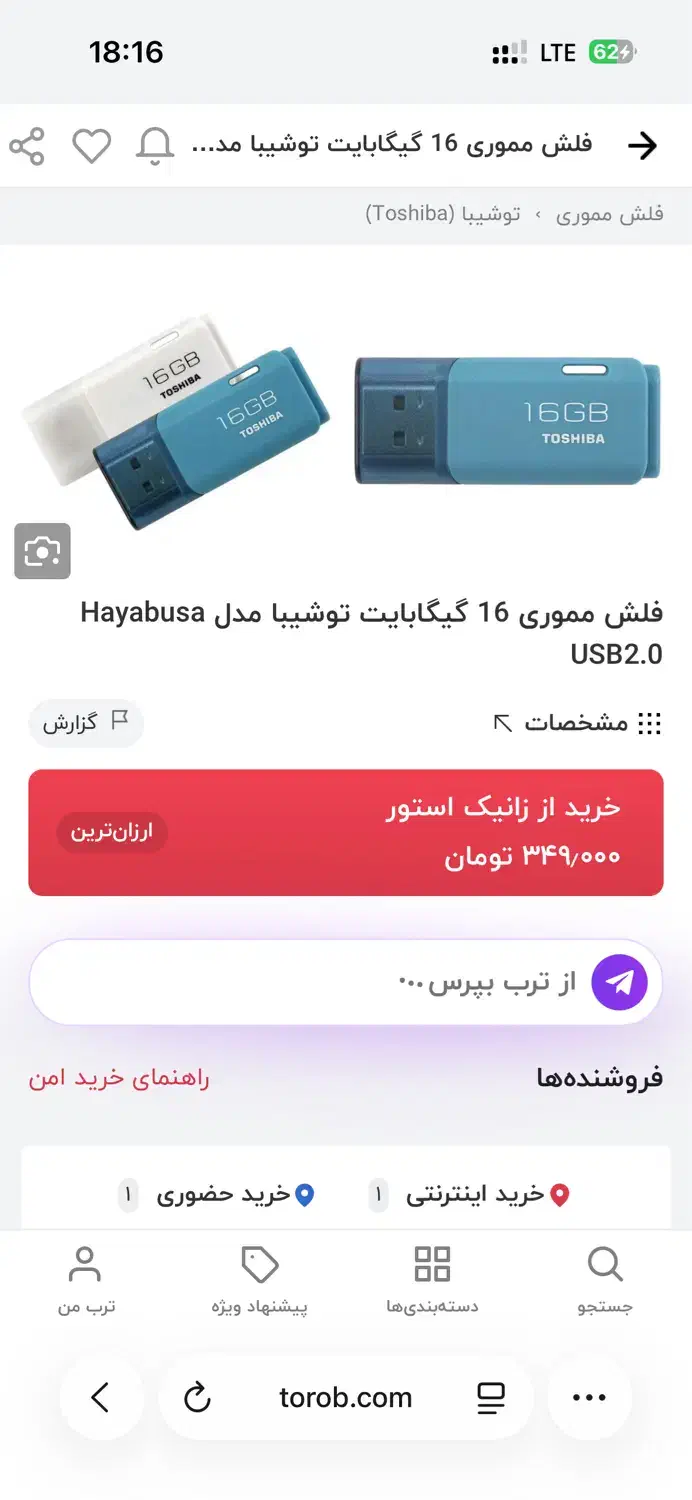
Task: Buy from زانیک استور for 349,000 تومان
Action: pos(346,832)
